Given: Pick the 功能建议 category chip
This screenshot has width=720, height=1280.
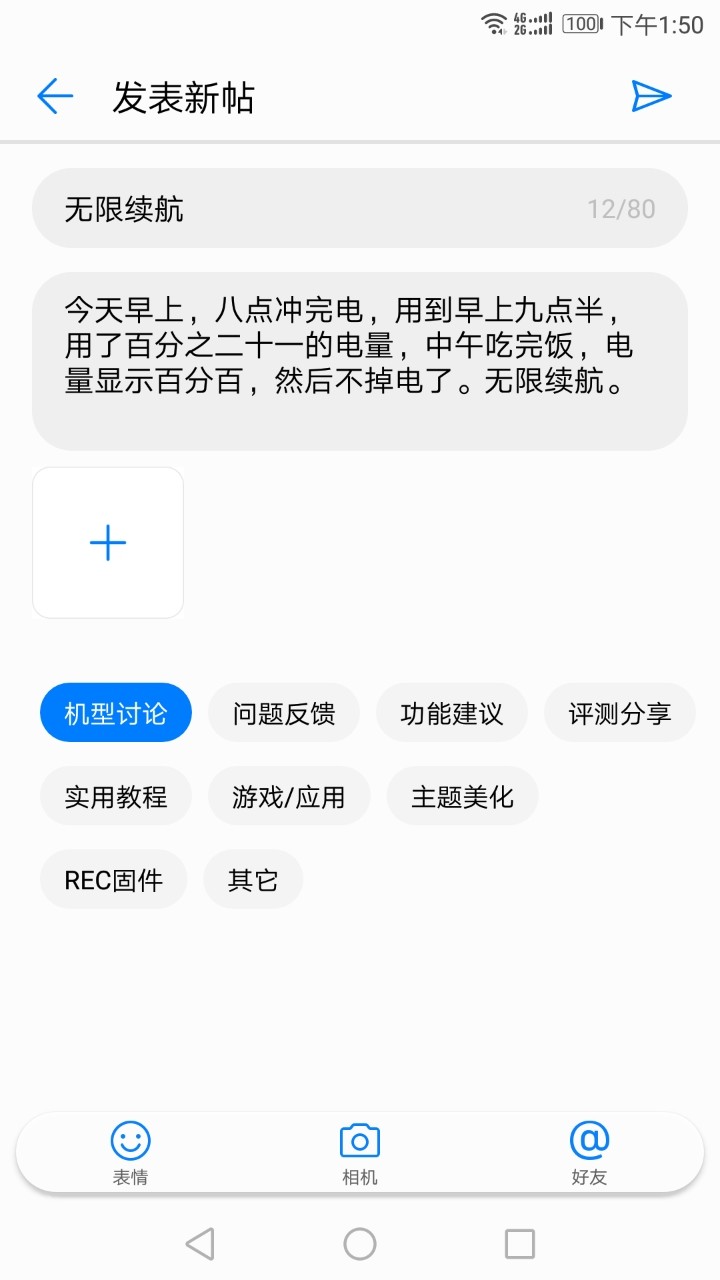Looking at the screenshot, I should 452,713.
